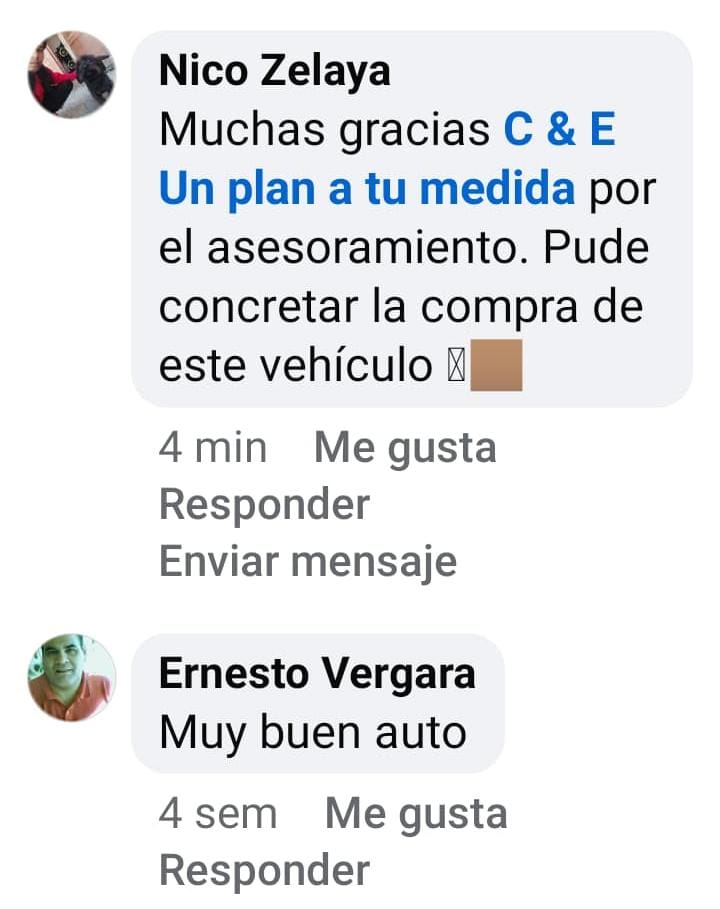Open Ernesto Vergara's profile name link
Image resolution: width=720 pixels, height=909 pixels.
[x=317, y=675]
